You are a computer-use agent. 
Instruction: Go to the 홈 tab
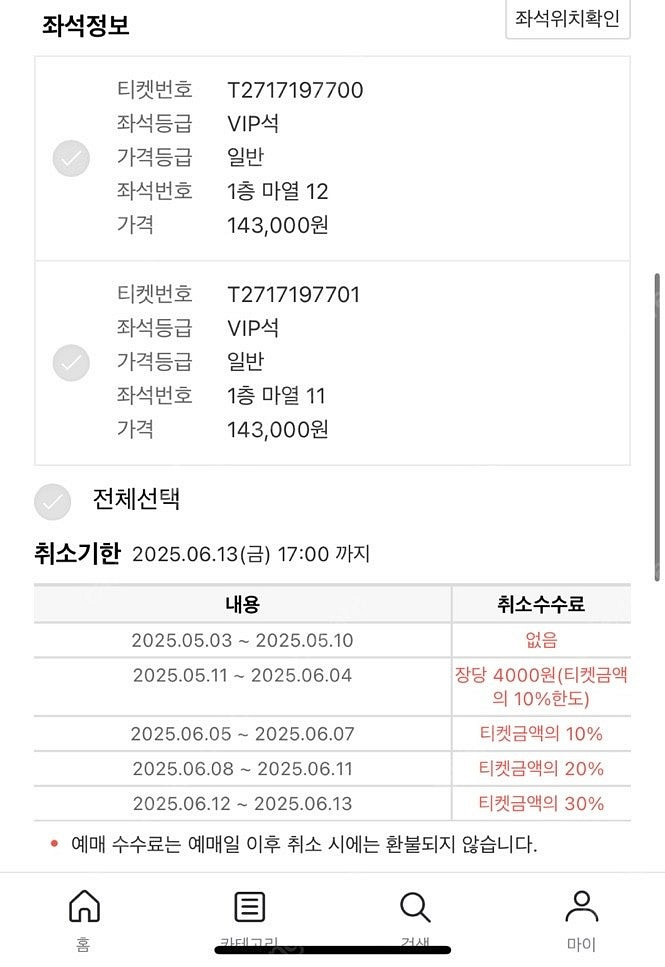(84, 920)
